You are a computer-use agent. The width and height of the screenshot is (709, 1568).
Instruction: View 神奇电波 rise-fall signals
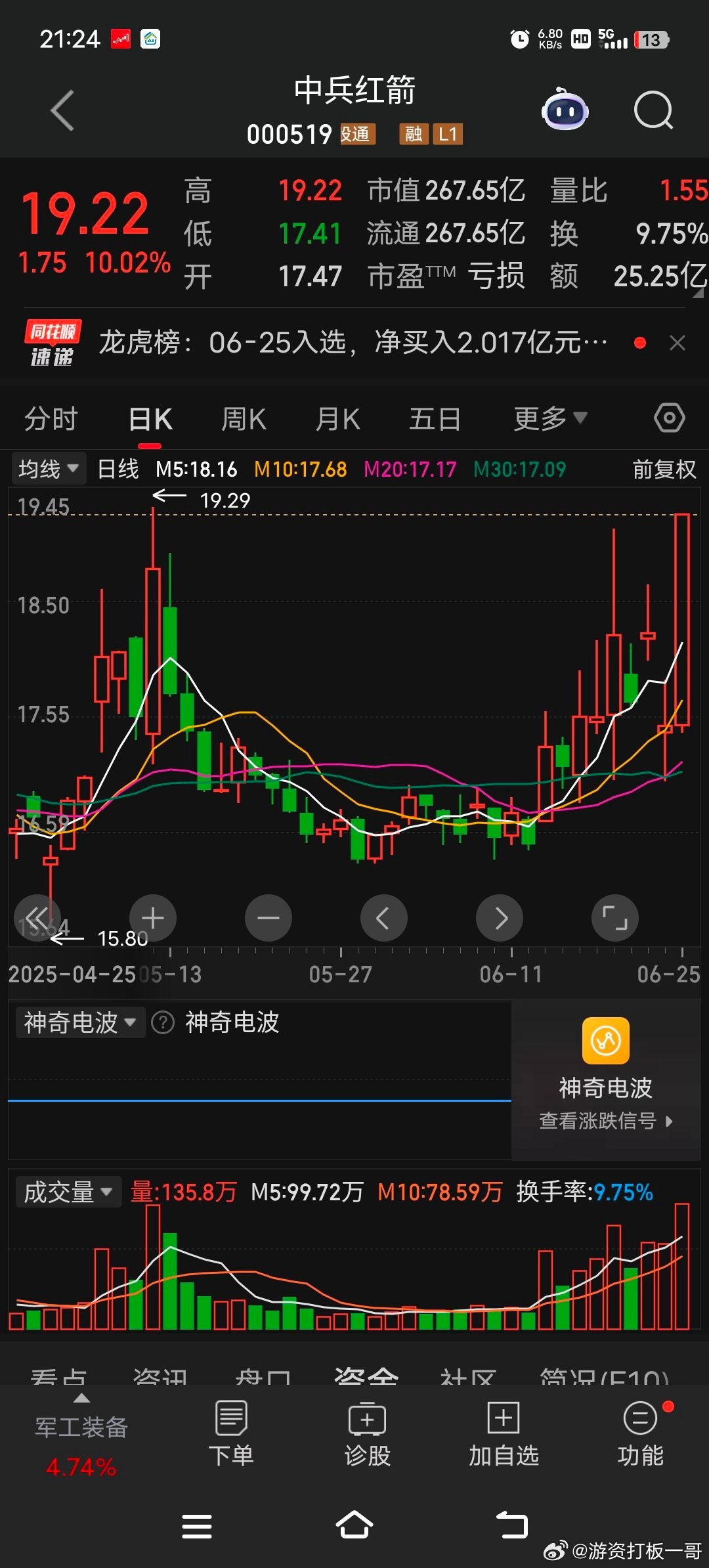605,1120
